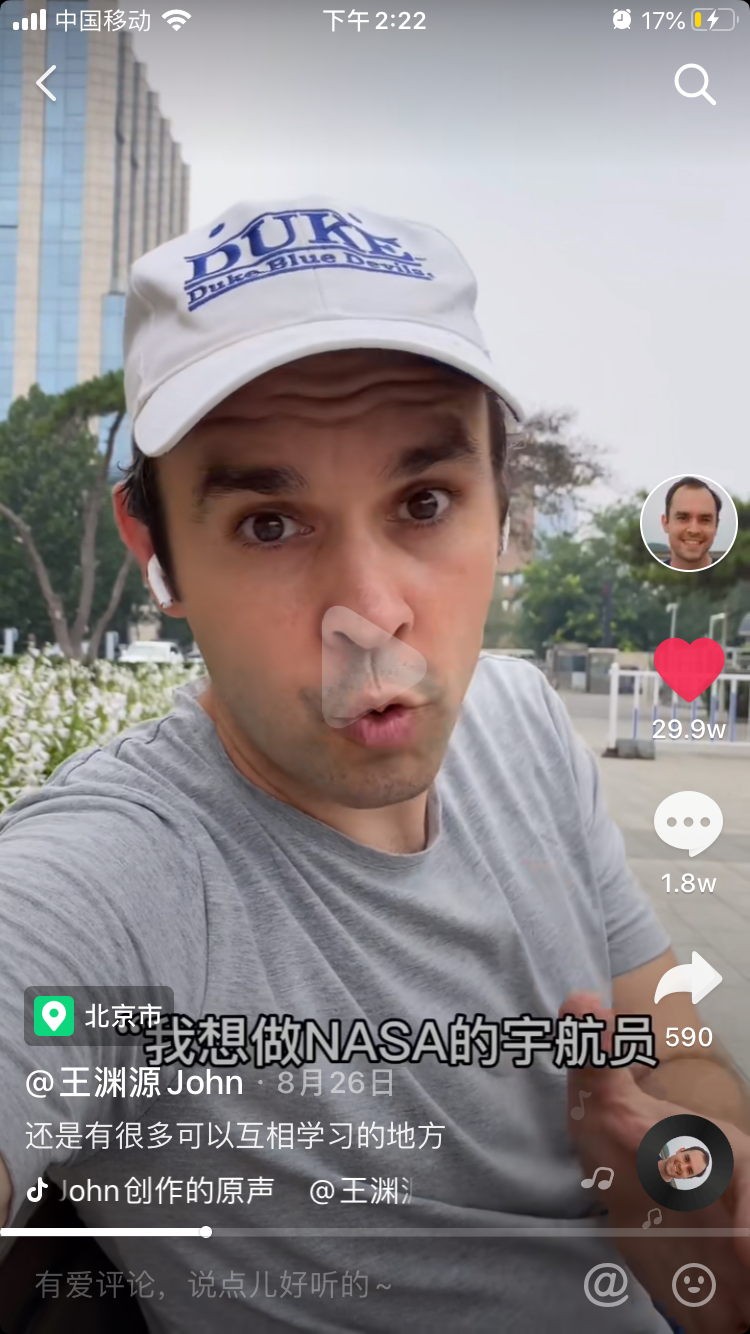The width and height of the screenshot is (750, 1334).
Task: Open the 北京市 location tag
Action: point(99,1016)
